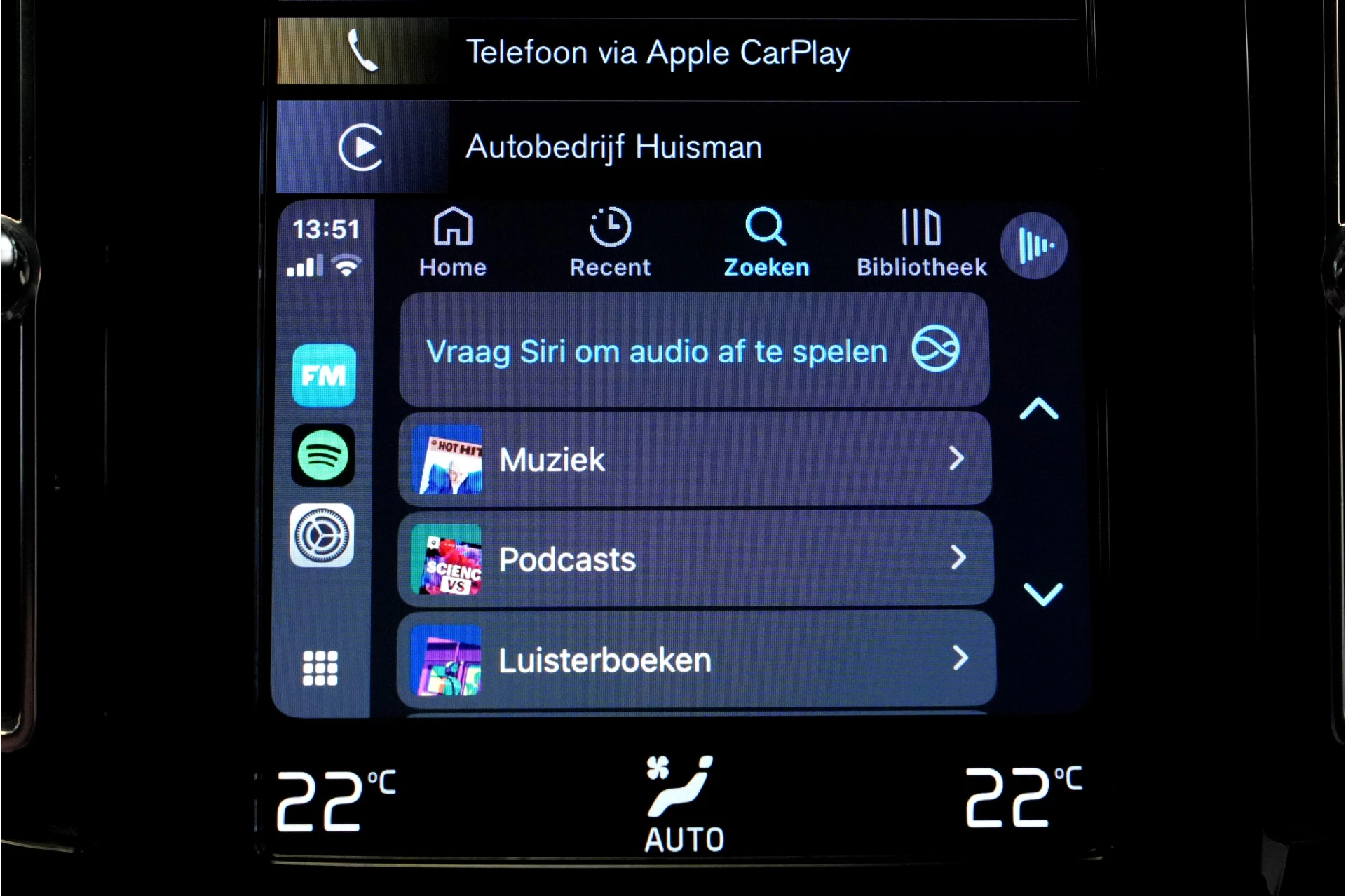
Task: Open the Podcasts category
Action: coord(695,559)
